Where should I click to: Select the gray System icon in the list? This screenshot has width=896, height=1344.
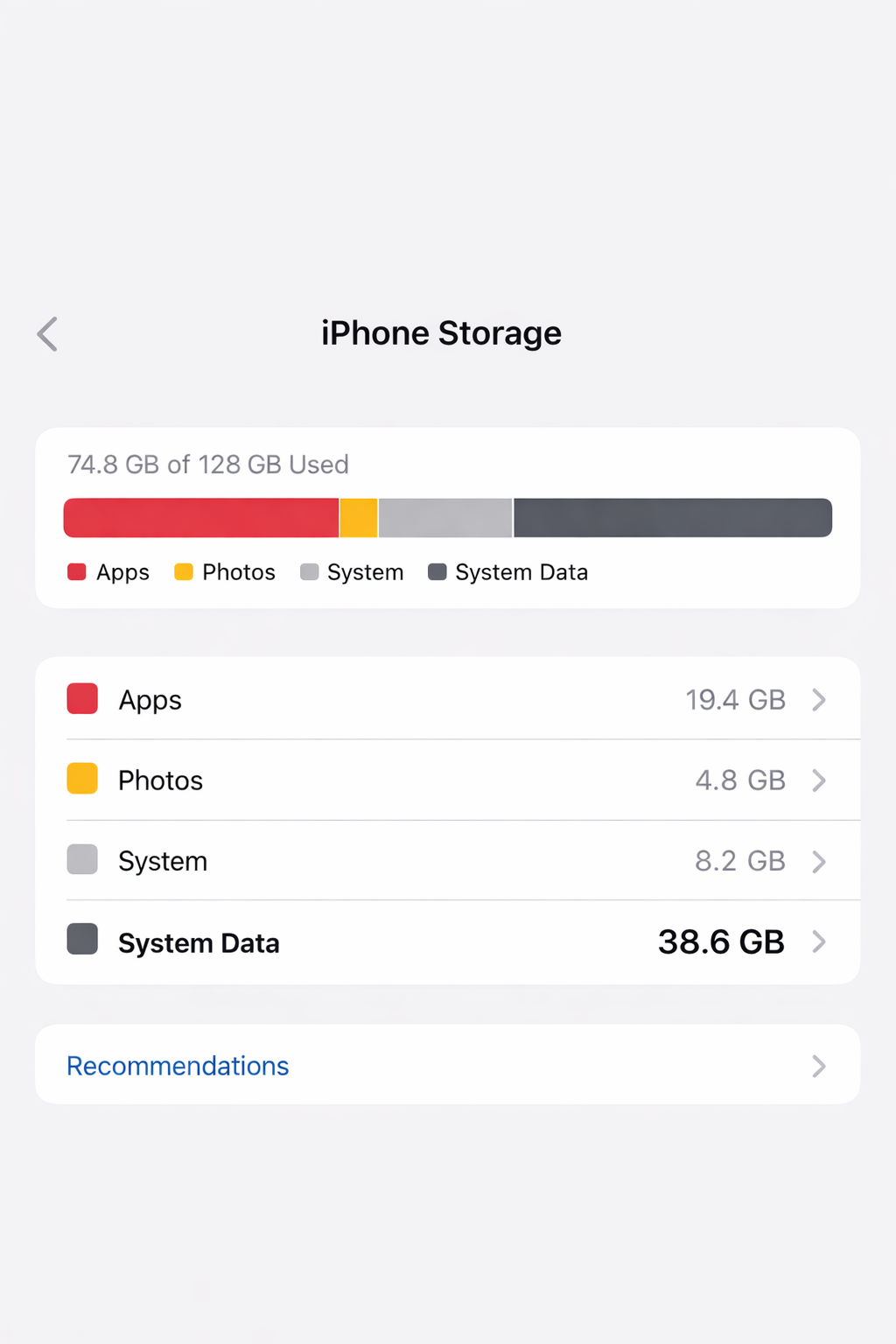click(81, 859)
